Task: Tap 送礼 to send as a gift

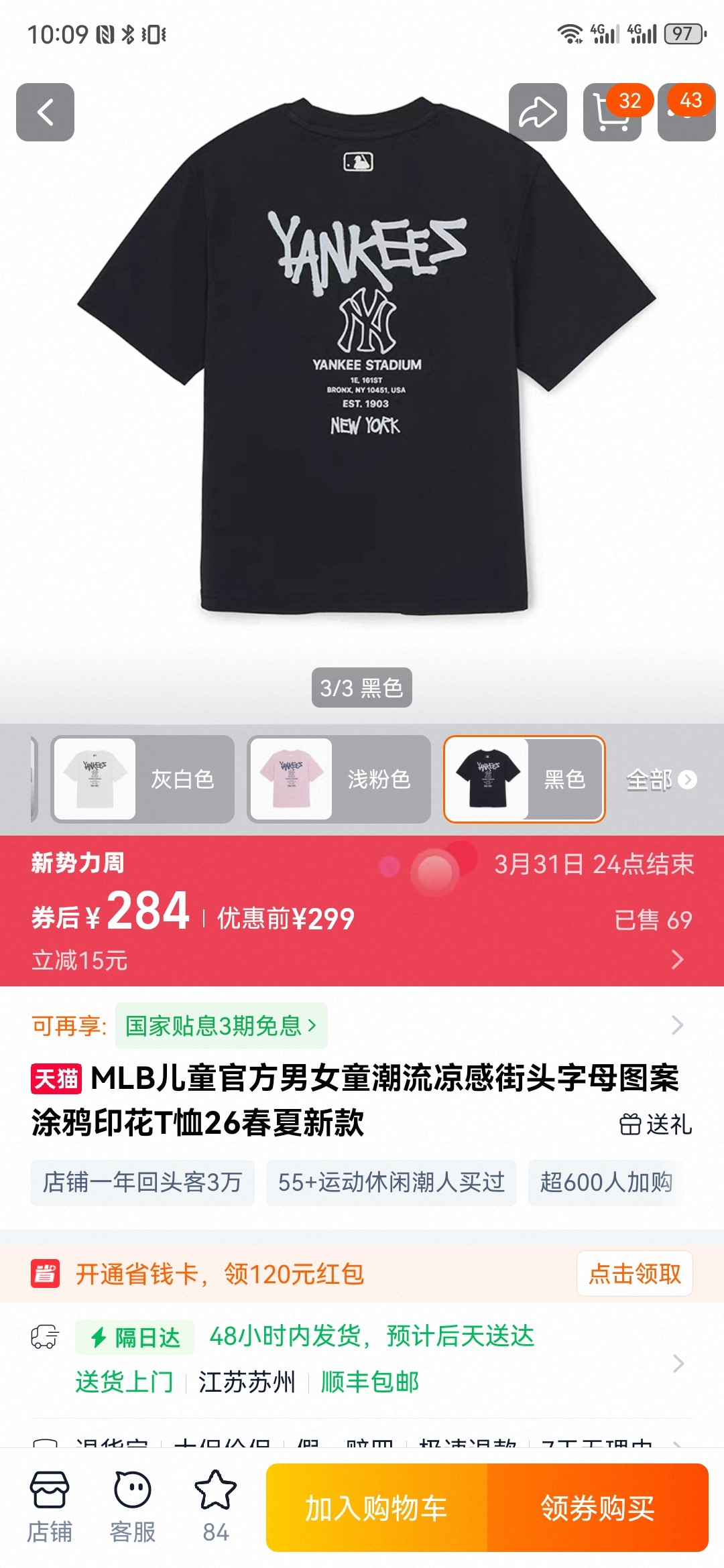Action: pos(656,1124)
